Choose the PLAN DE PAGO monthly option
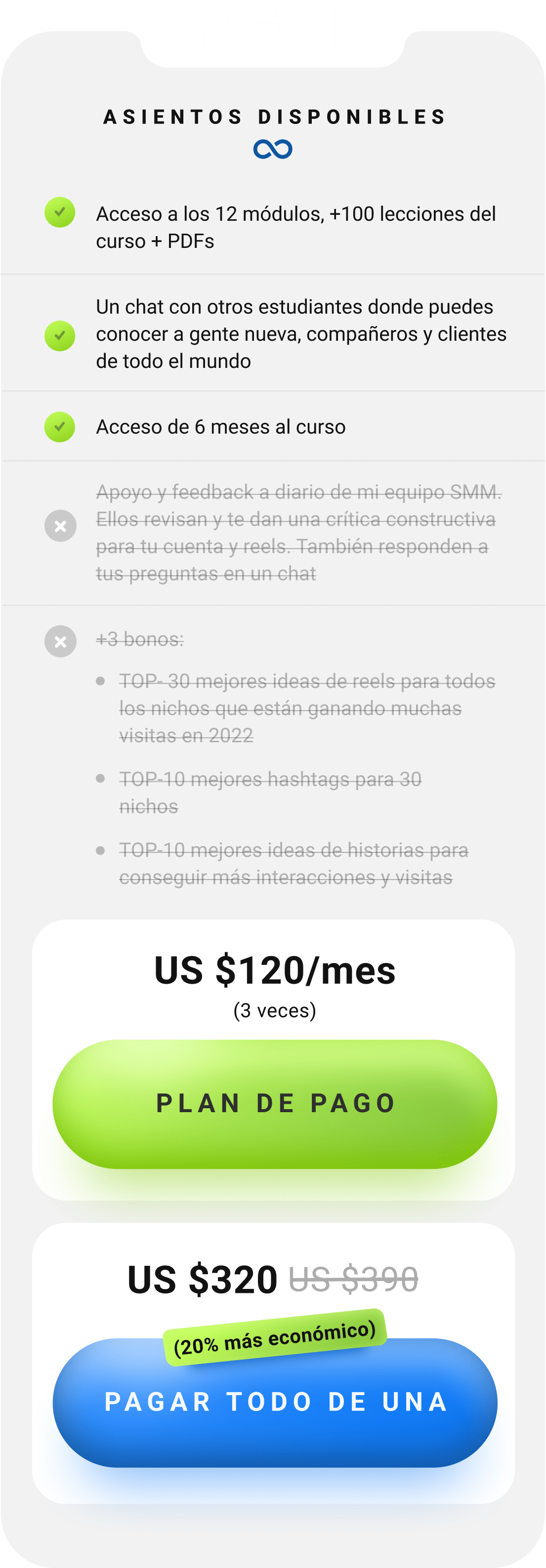546x1568 pixels. [275, 1103]
